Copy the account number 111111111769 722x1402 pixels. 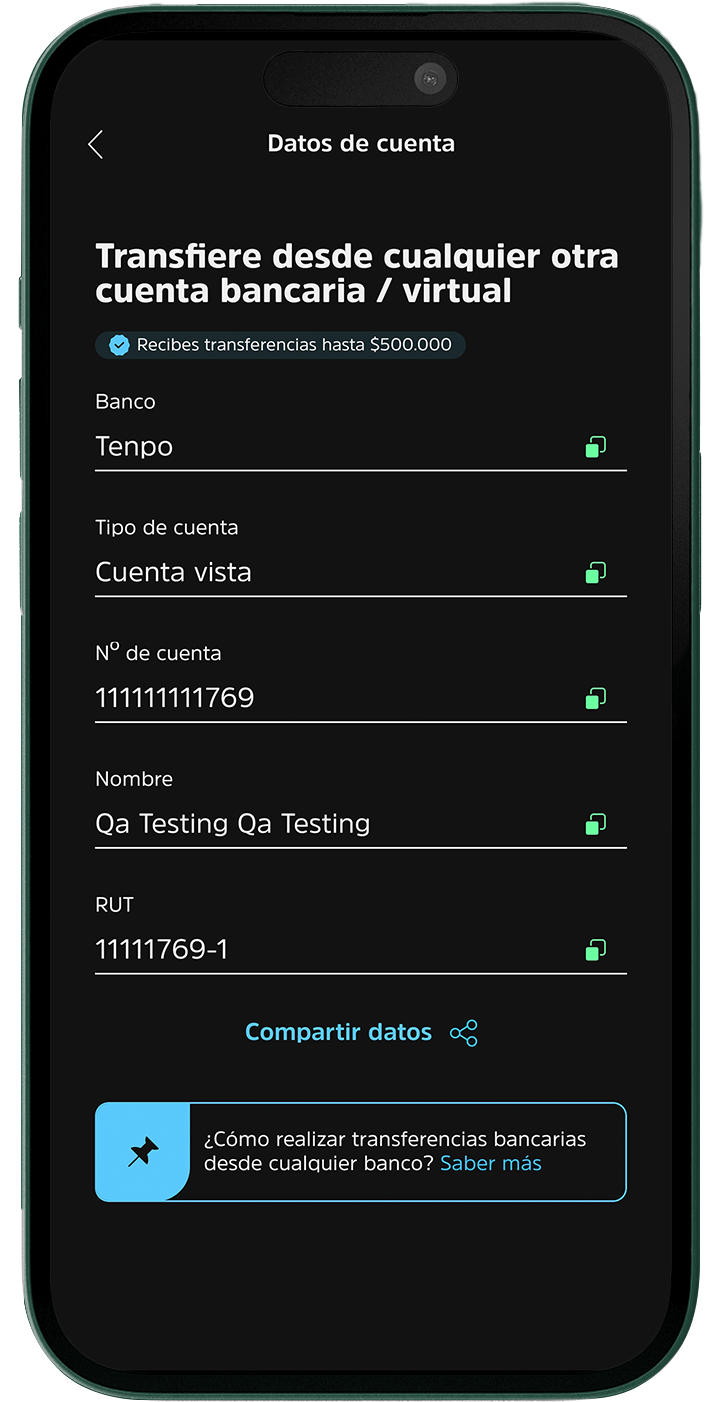[x=597, y=698]
